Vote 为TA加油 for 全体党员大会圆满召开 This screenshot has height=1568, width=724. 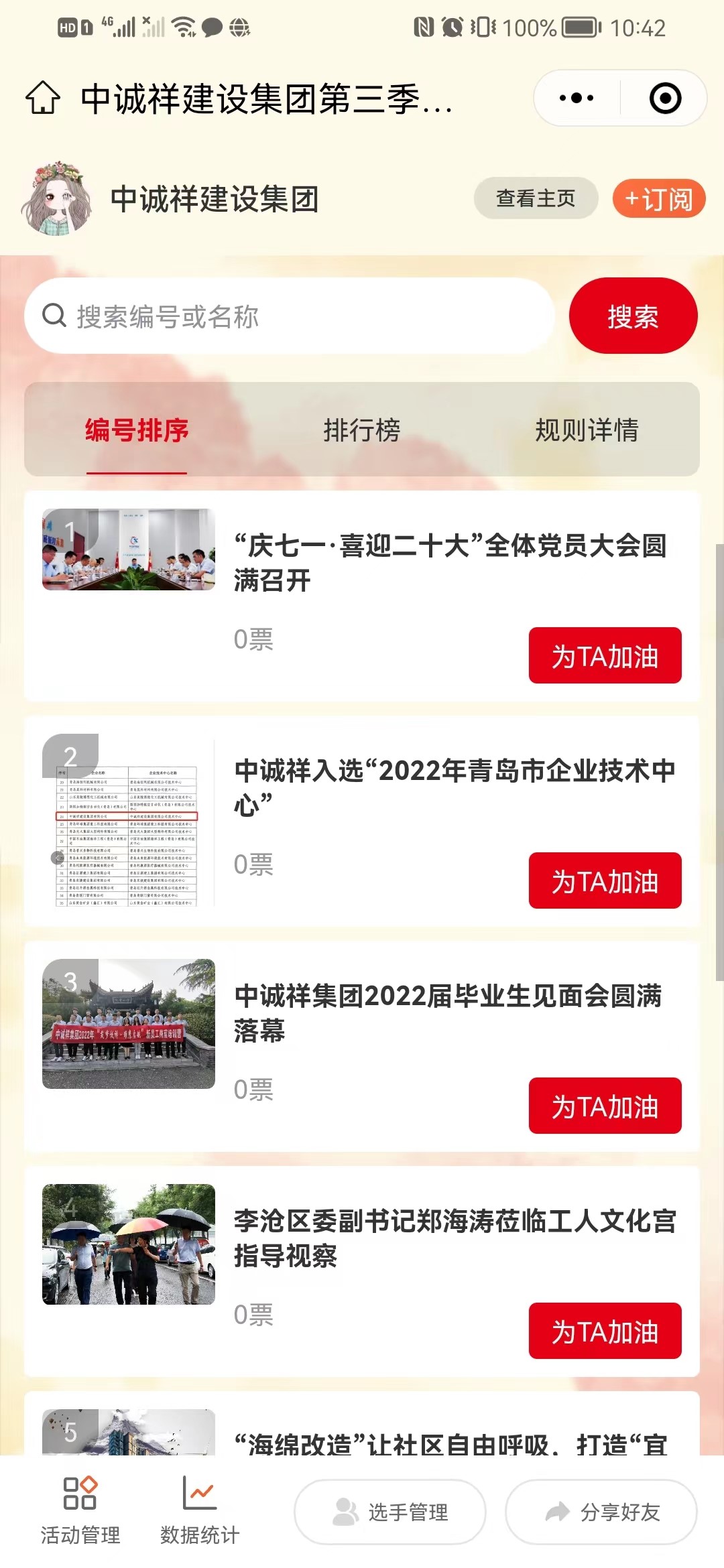pos(605,655)
